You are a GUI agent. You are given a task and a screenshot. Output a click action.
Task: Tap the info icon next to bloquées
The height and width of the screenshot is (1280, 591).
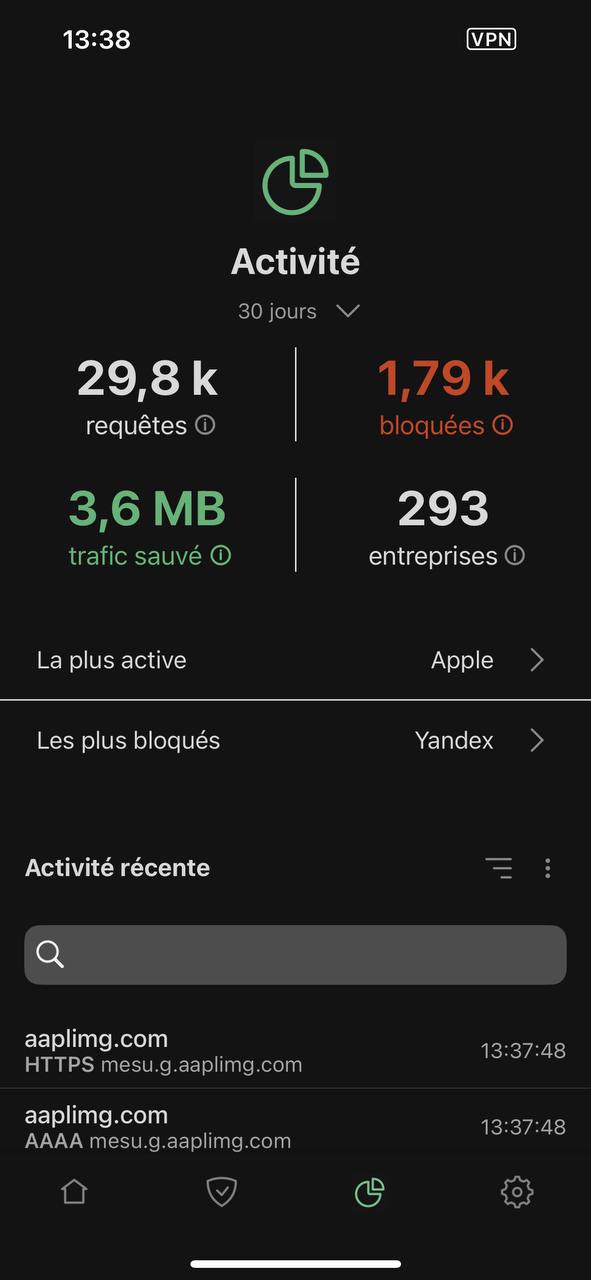[x=503, y=425]
